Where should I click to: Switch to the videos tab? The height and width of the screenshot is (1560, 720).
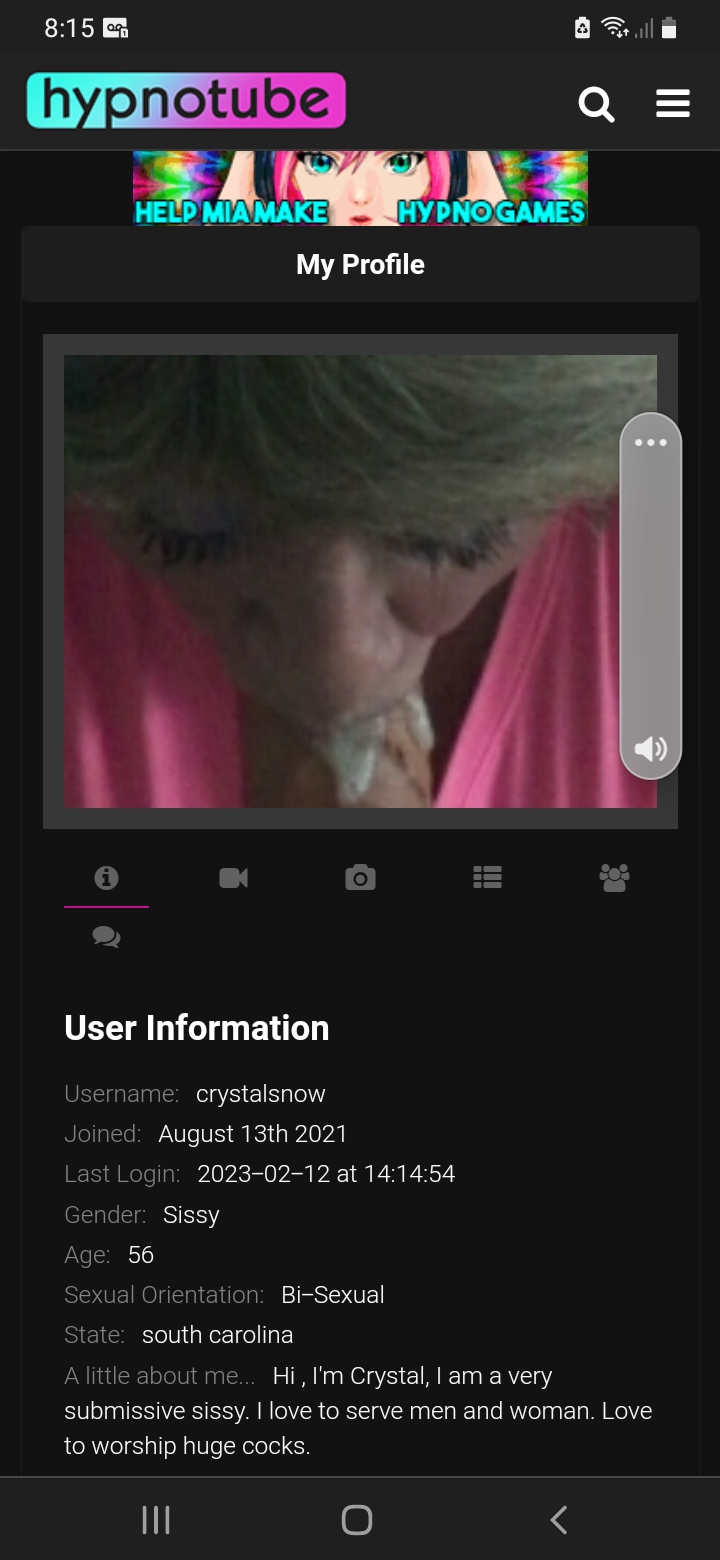coord(233,877)
